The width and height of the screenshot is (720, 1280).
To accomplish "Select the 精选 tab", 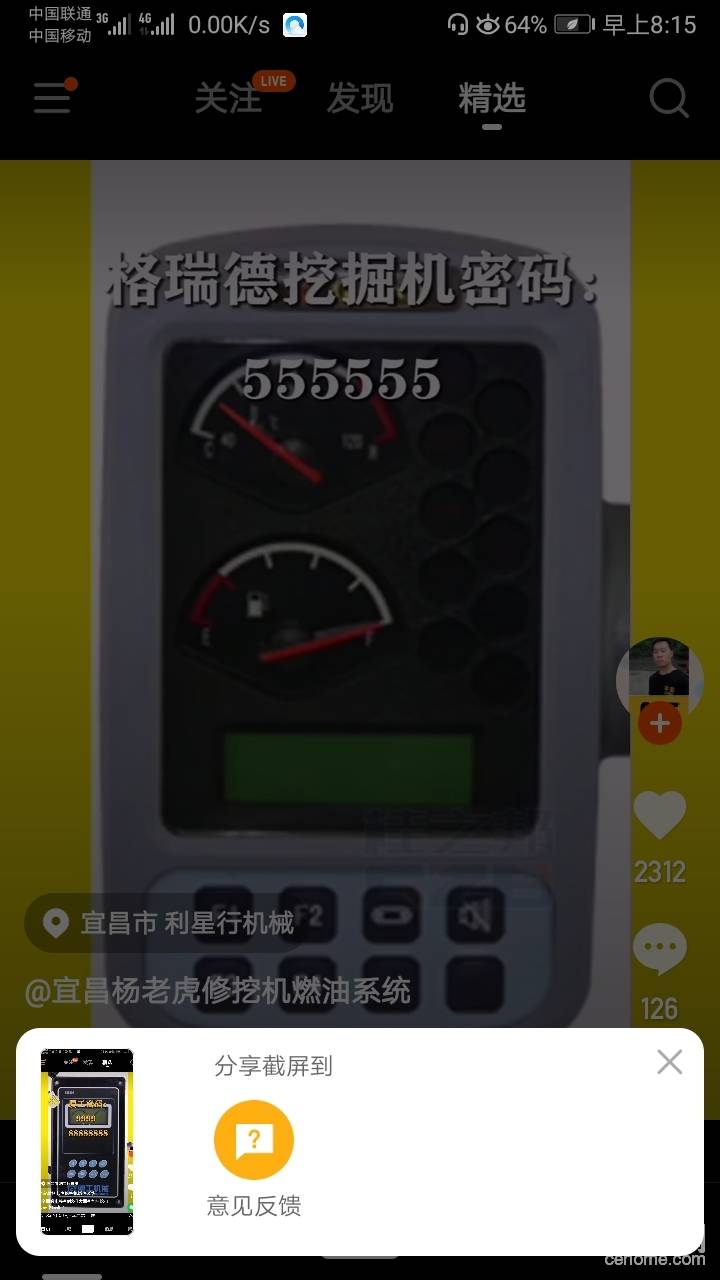I will tap(492, 98).
